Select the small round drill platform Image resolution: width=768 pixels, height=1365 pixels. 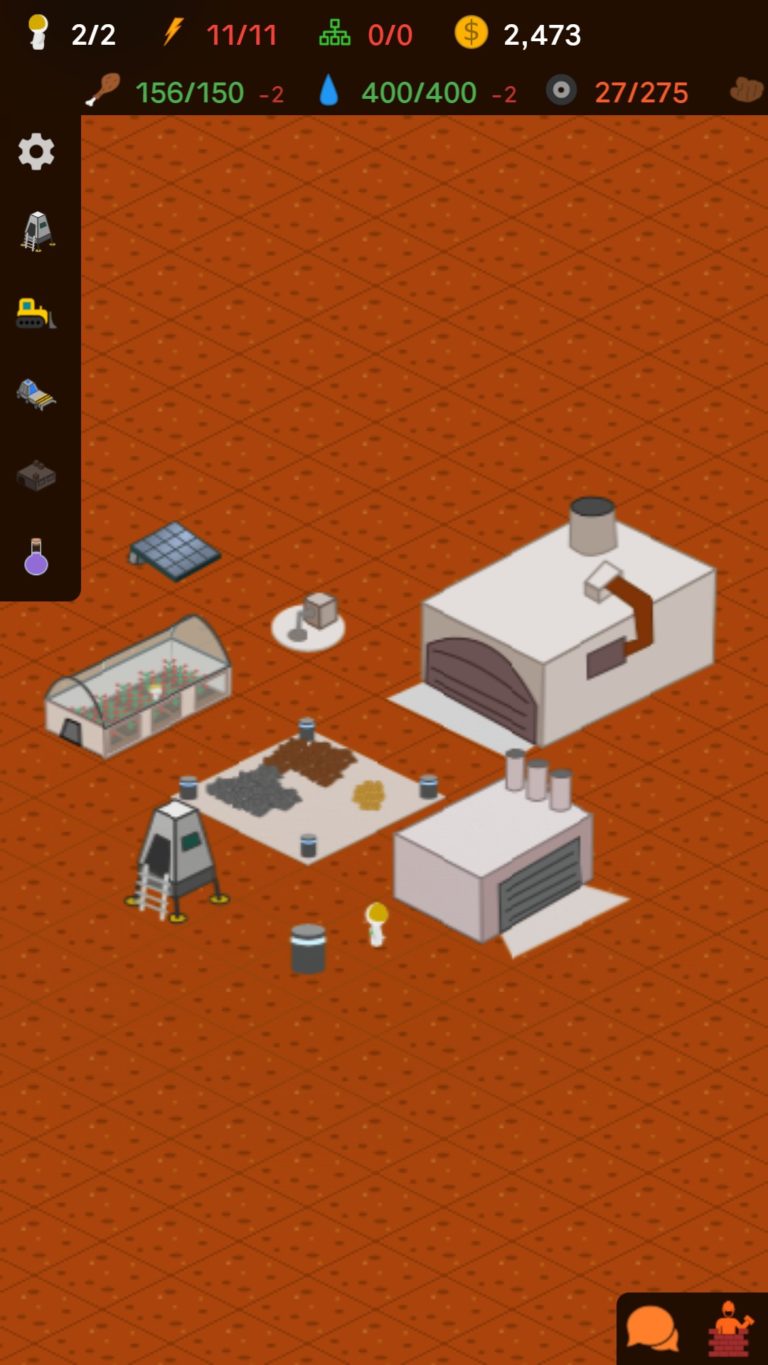pos(309,621)
